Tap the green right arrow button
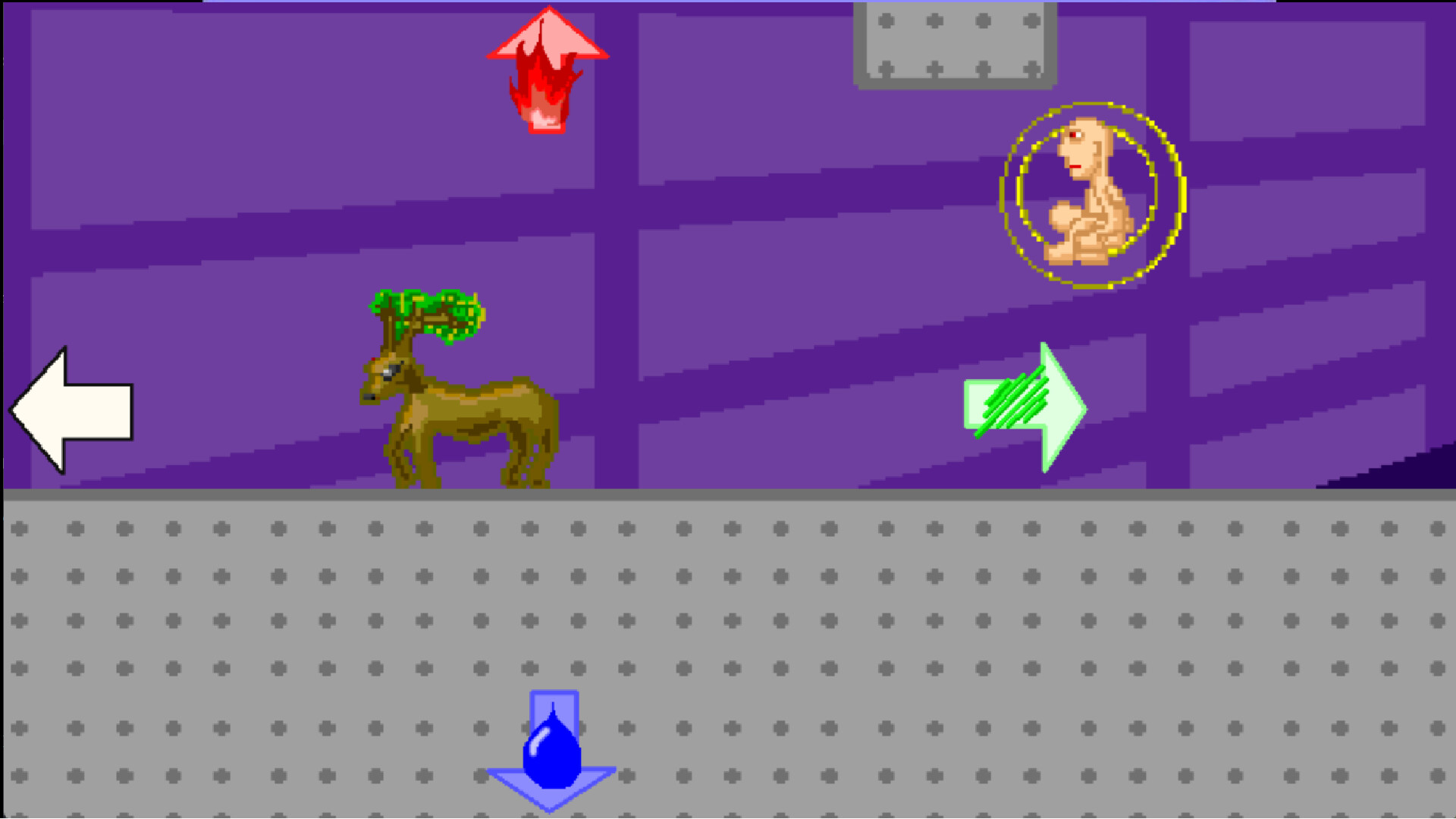Viewport: 1456px width, 819px height. [1025, 407]
